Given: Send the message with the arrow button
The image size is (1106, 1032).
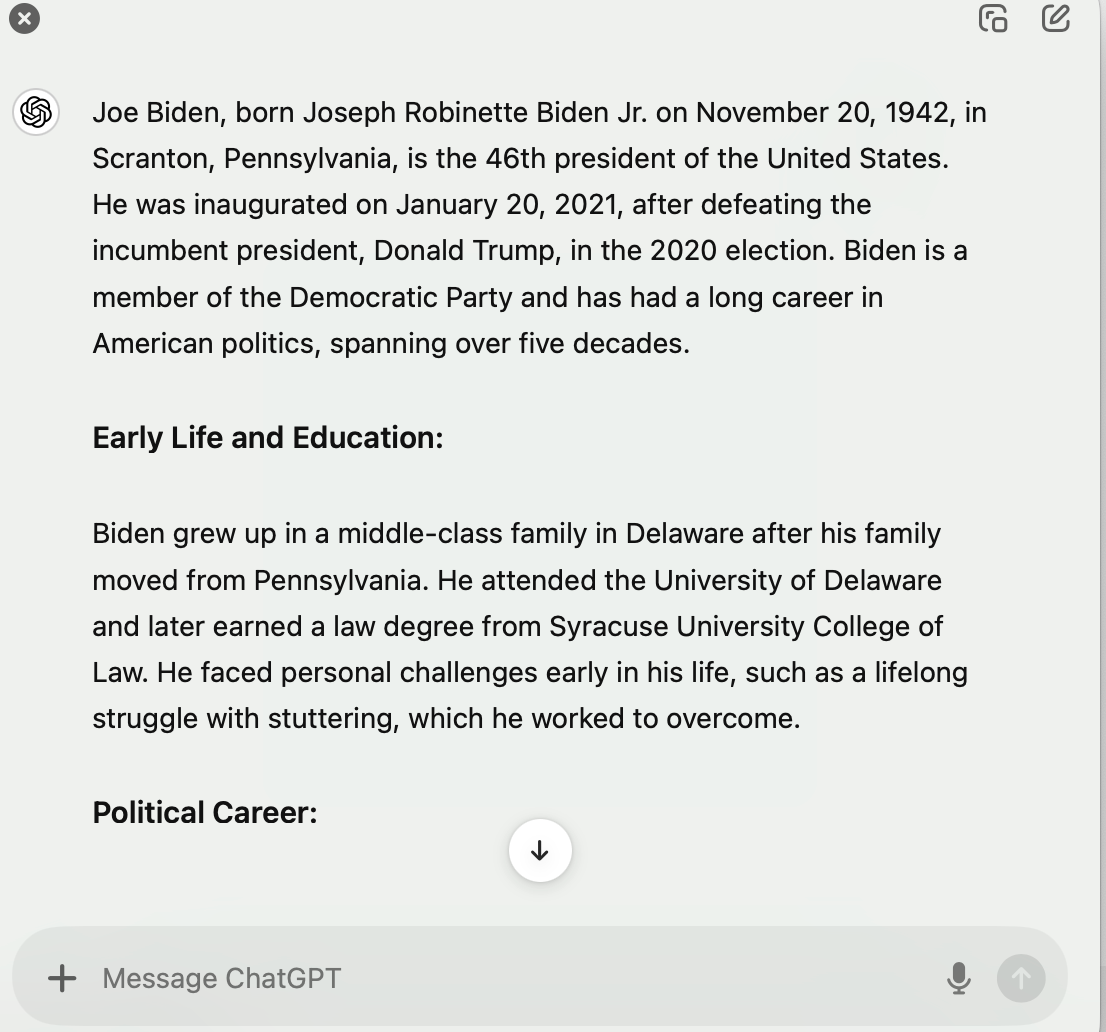Looking at the screenshot, I should (x=1021, y=978).
